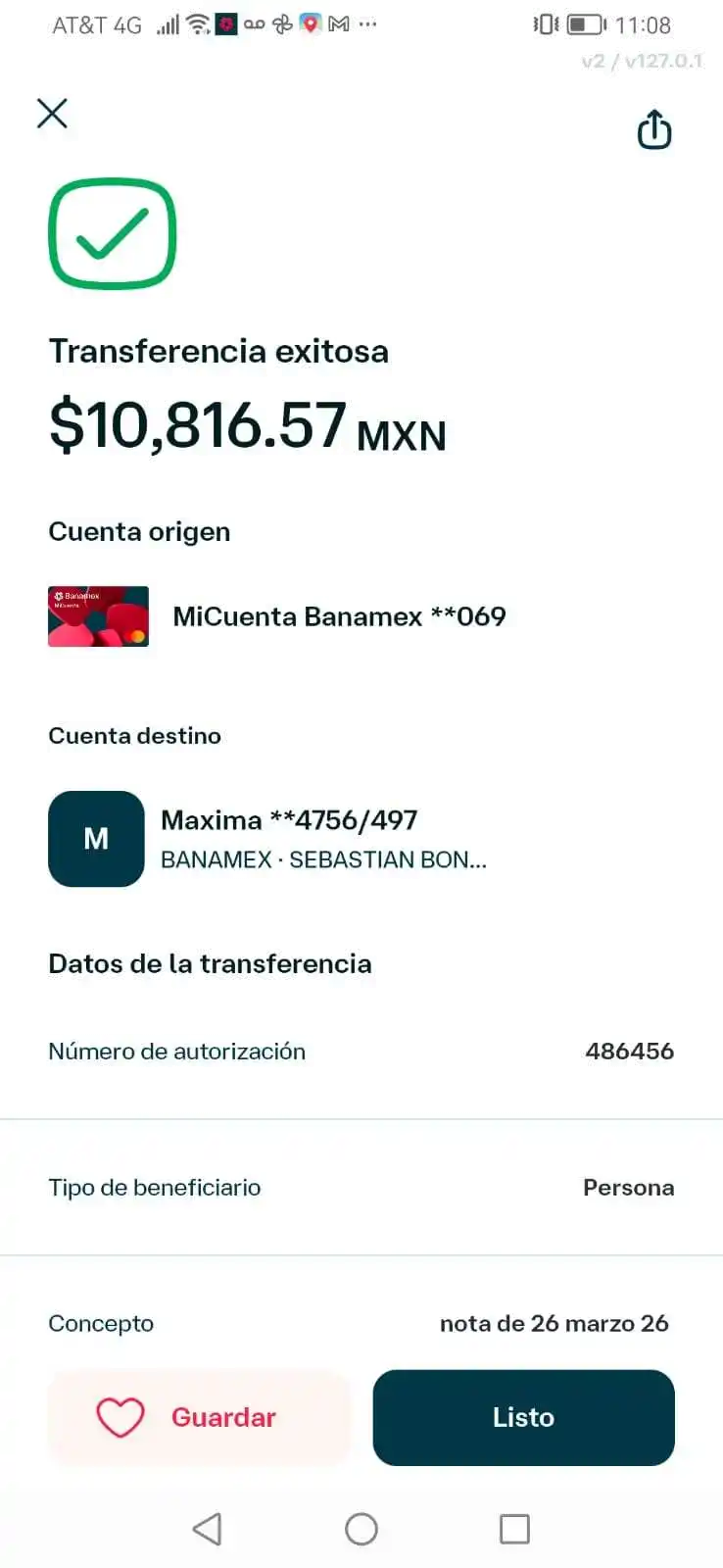This screenshot has height=1568, width=723.
Task: Save this transfer with Guardar
Action: [199, 1417]
